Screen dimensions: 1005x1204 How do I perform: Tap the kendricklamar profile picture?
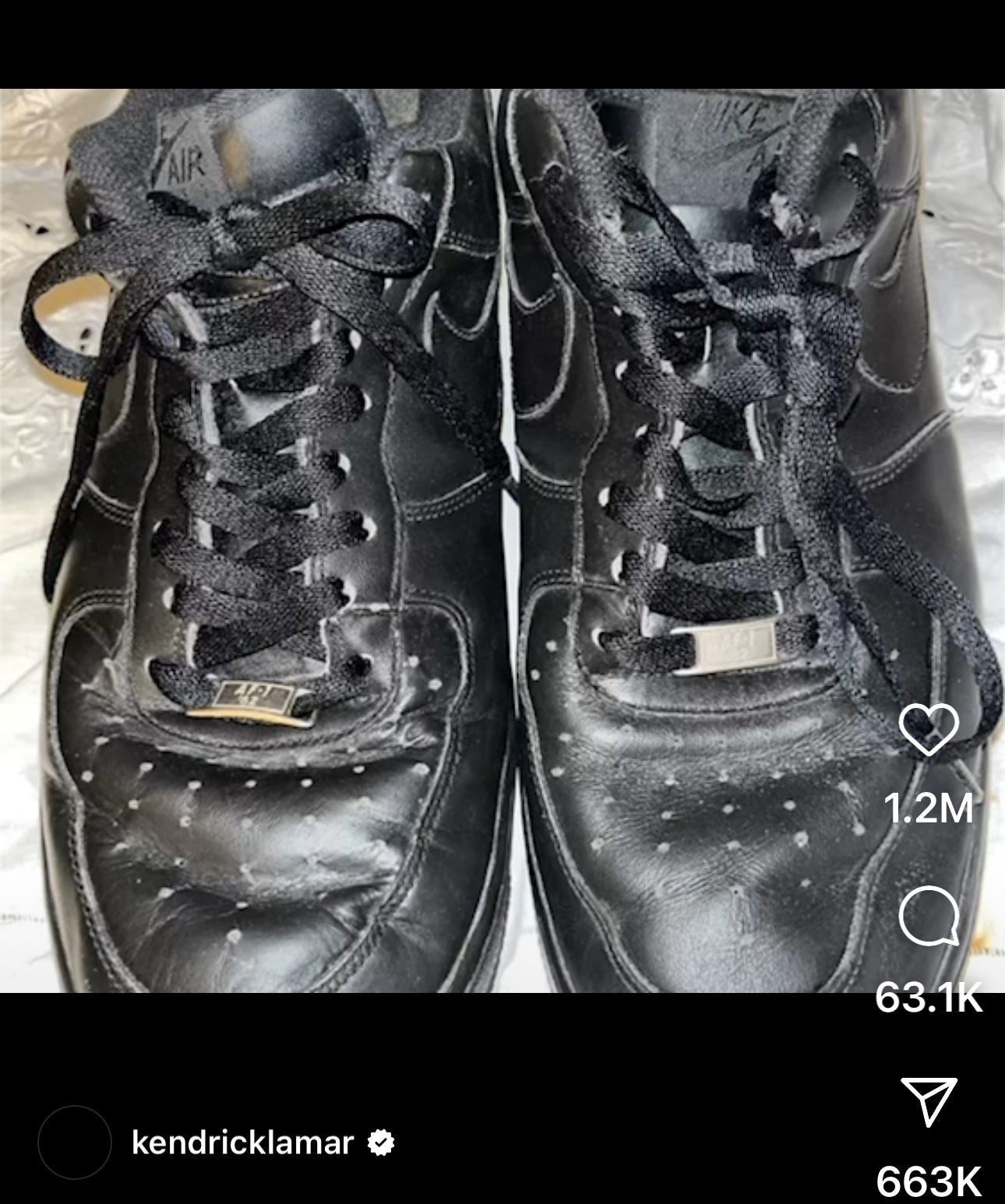[75, 1142]
